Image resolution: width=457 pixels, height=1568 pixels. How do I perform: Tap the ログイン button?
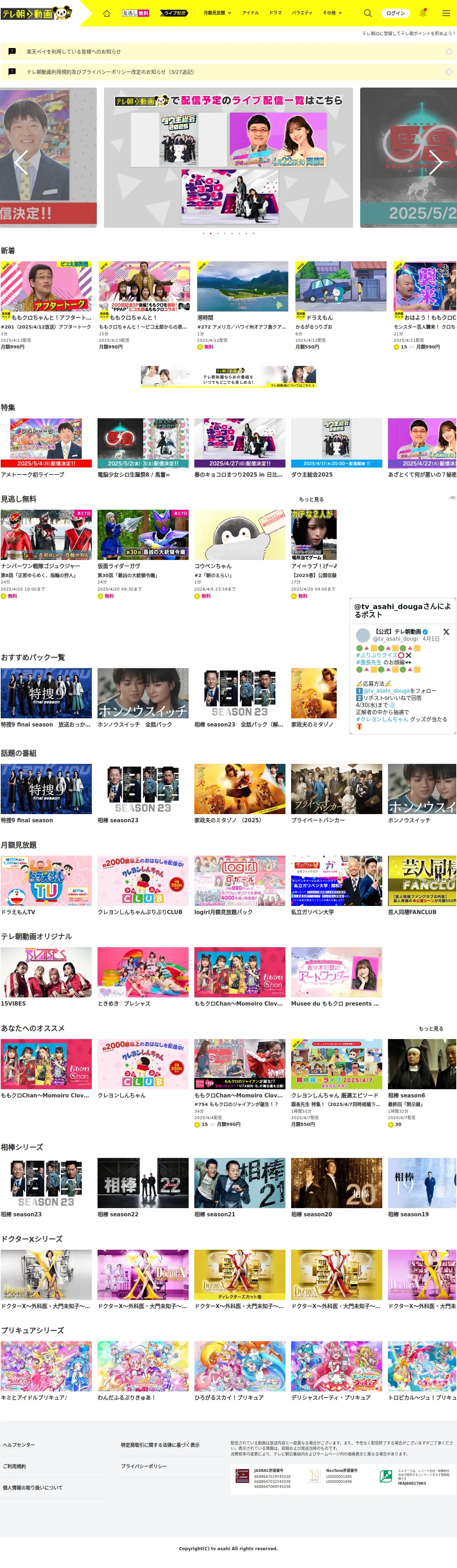click(x=395, y=13)
